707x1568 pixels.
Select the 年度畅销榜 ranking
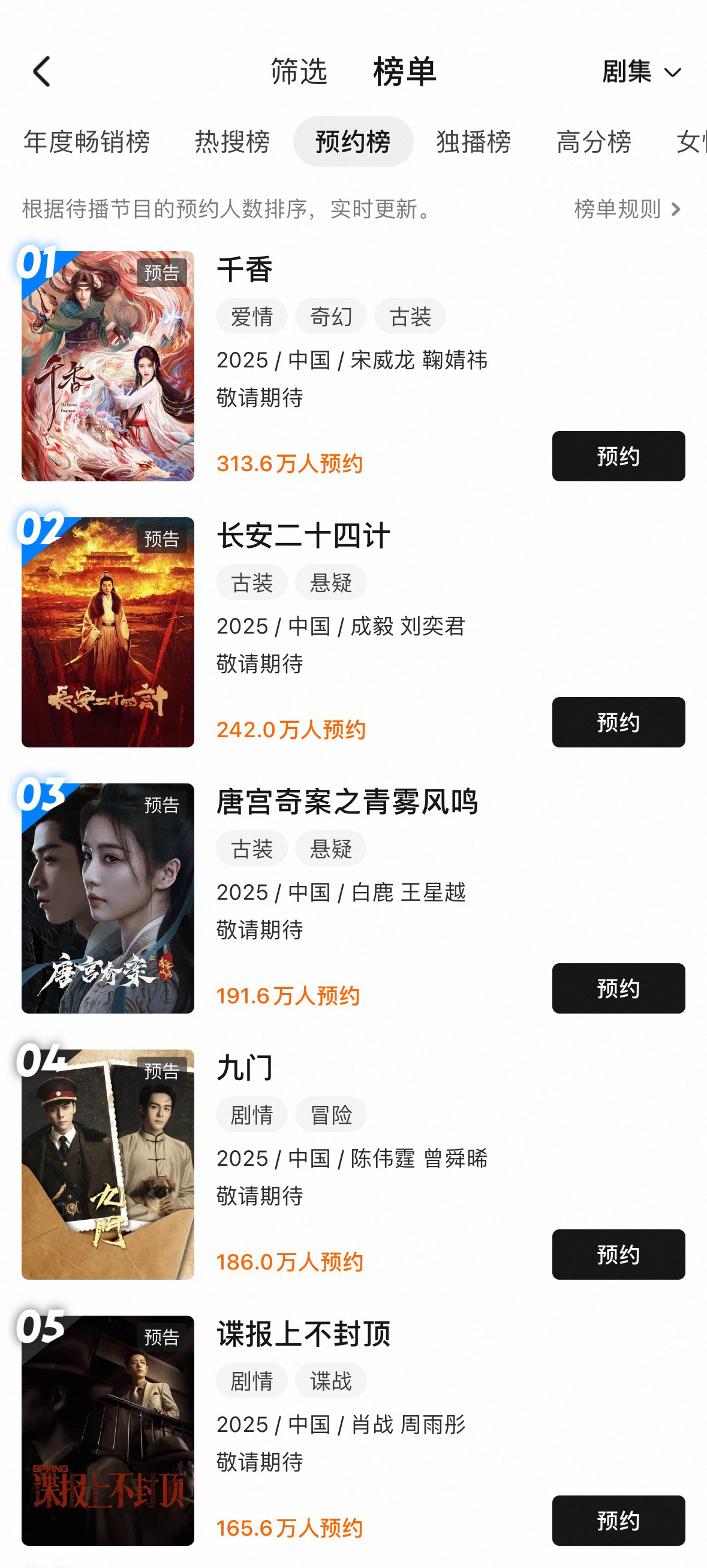86,142
